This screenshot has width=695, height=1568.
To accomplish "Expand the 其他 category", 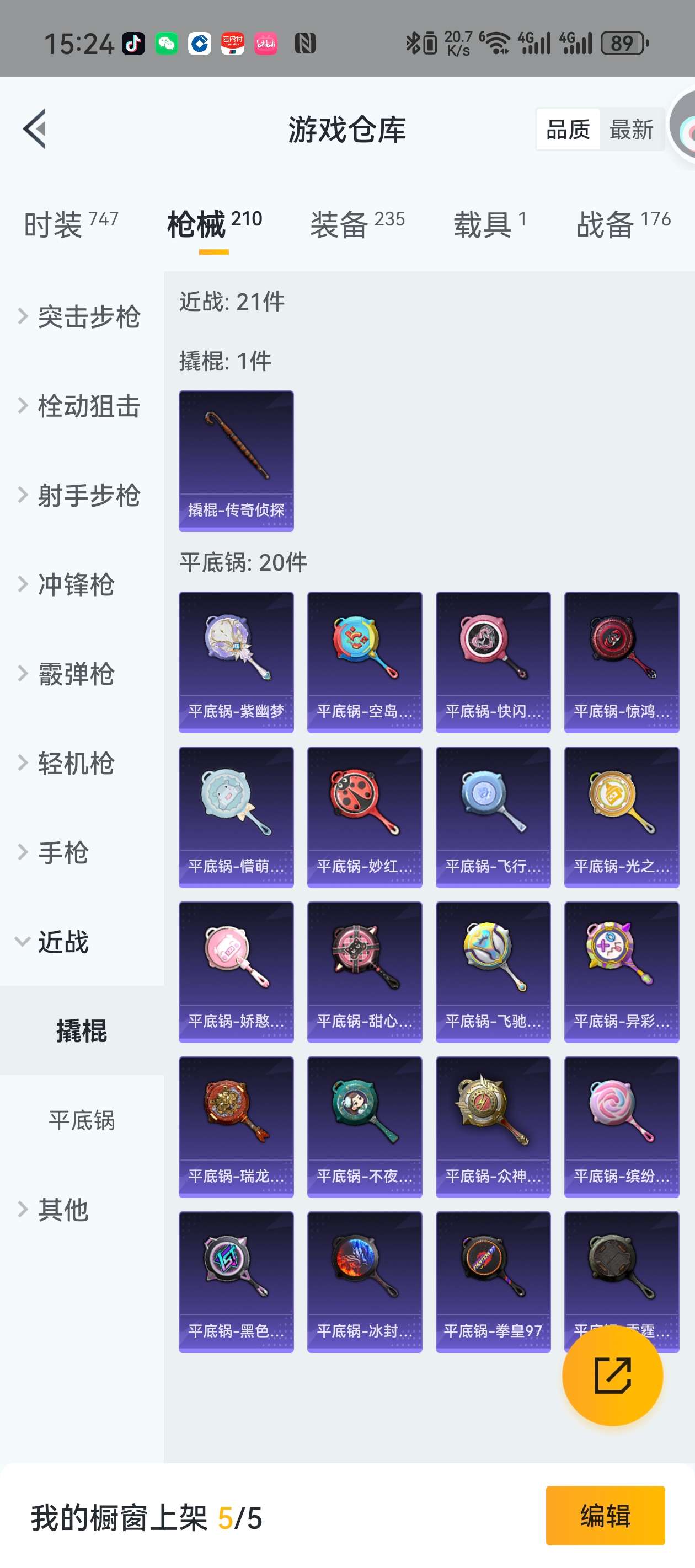I will tap(64, 1210).
